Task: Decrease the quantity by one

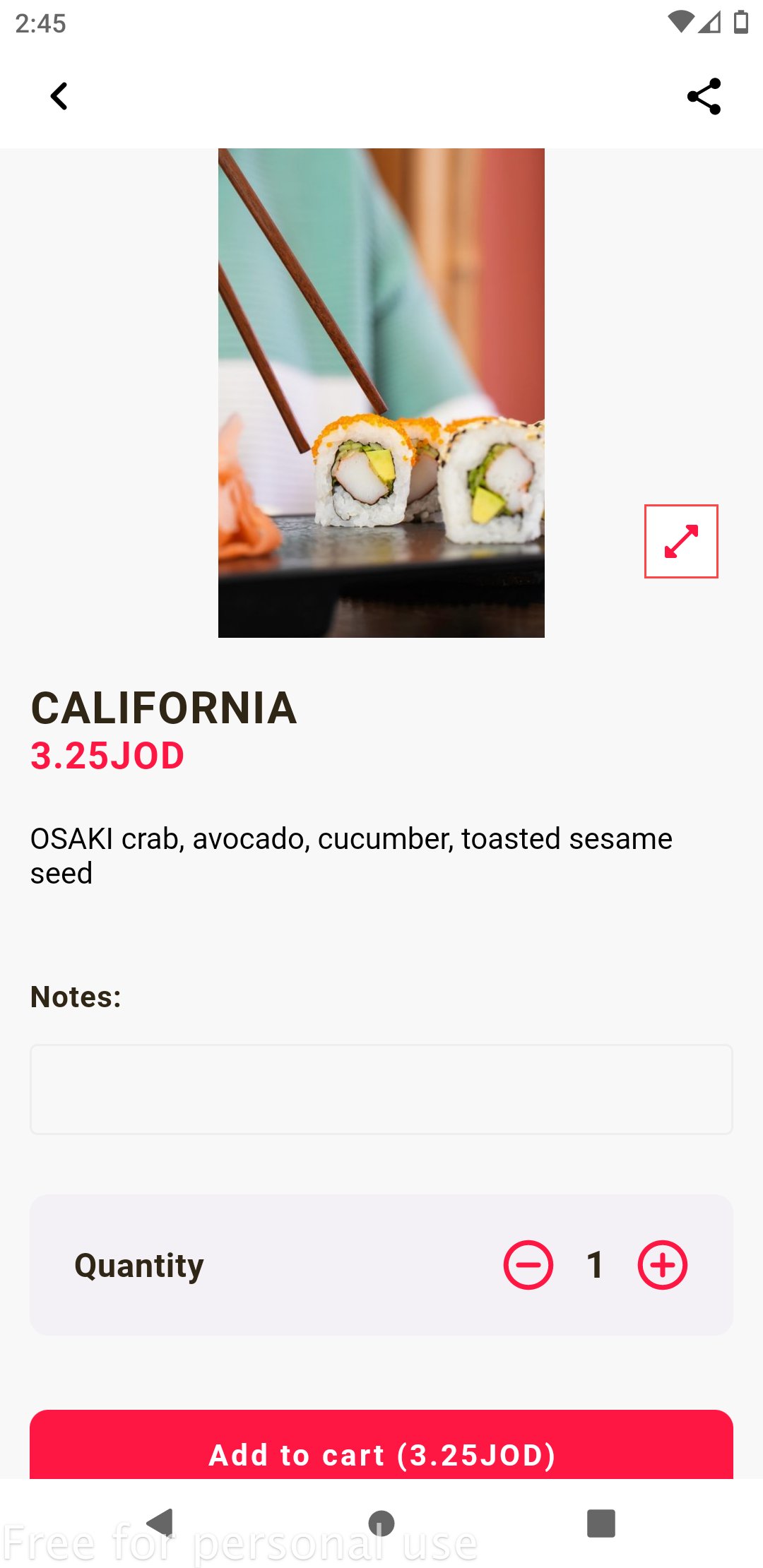Action: point(528,1264)
